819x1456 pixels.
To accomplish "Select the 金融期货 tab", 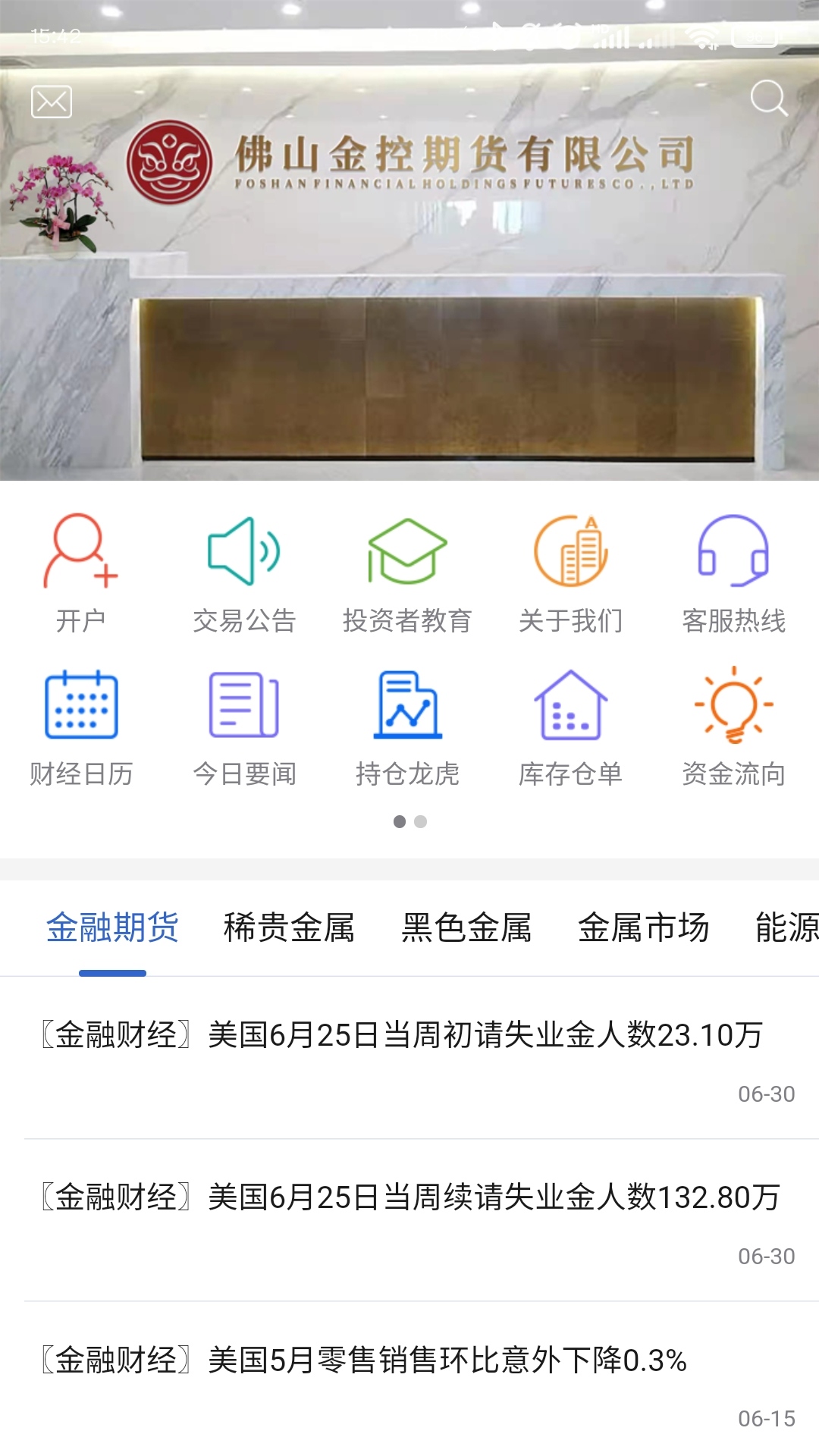I will tap(112, 927).
